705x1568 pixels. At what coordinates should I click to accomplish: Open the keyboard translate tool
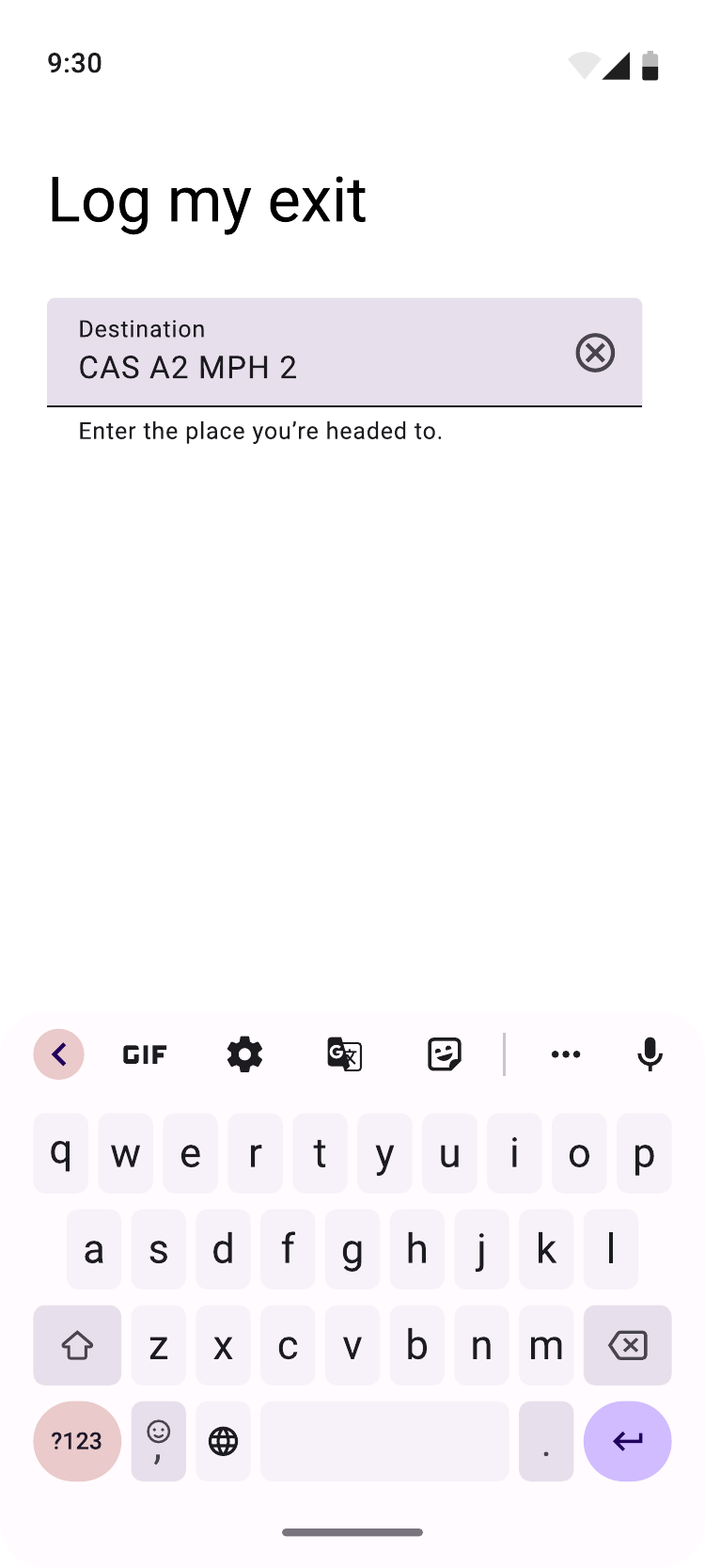(x=344, y=1054)
